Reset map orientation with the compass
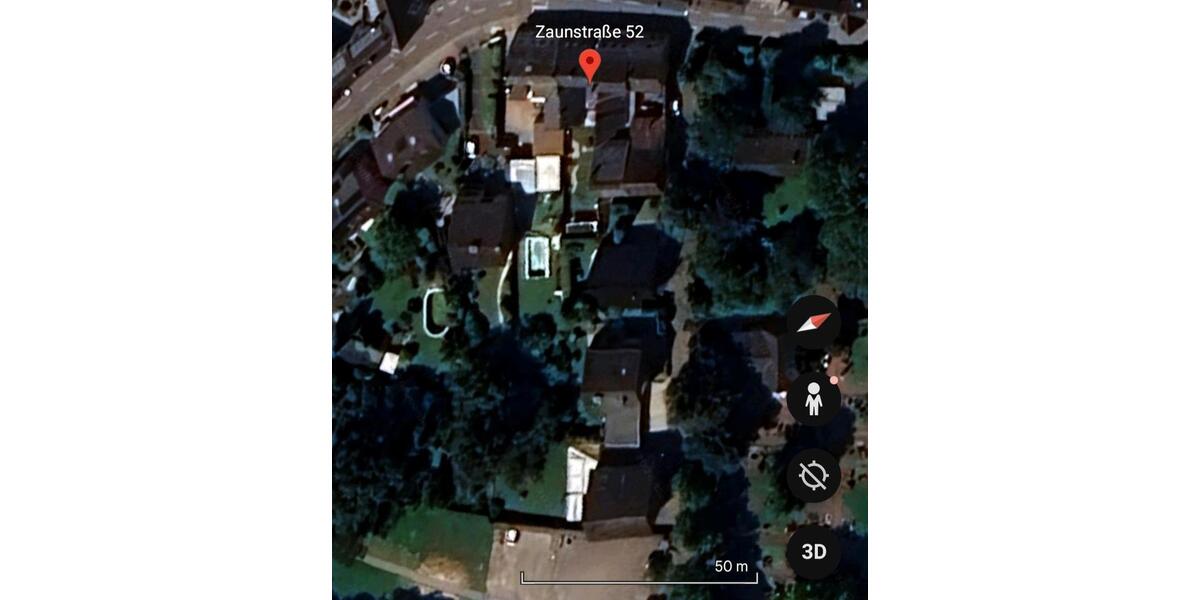1200x600 pixels. 813,322
